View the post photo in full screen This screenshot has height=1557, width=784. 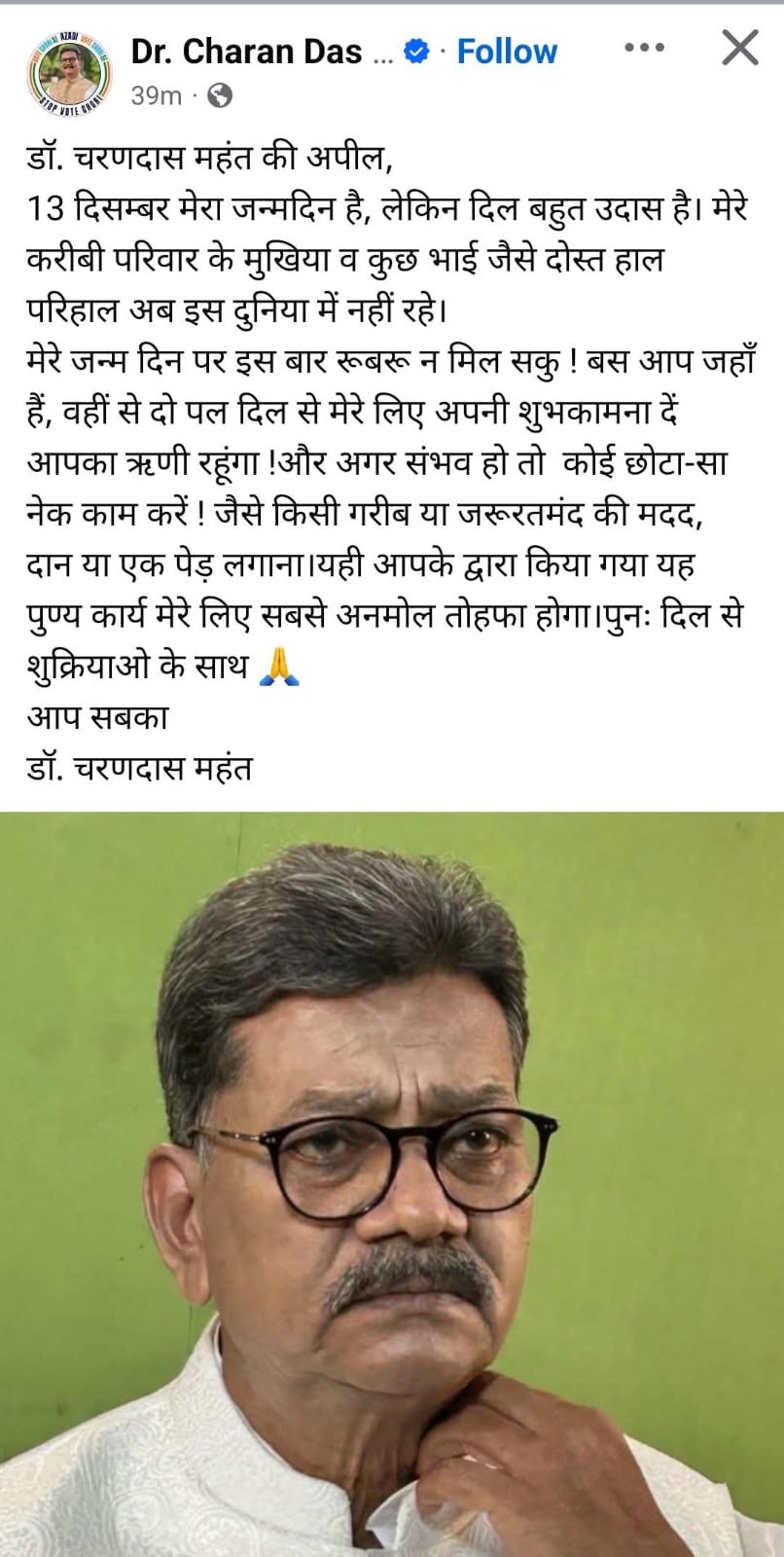pyautogui.click(x=392, y=1182)
